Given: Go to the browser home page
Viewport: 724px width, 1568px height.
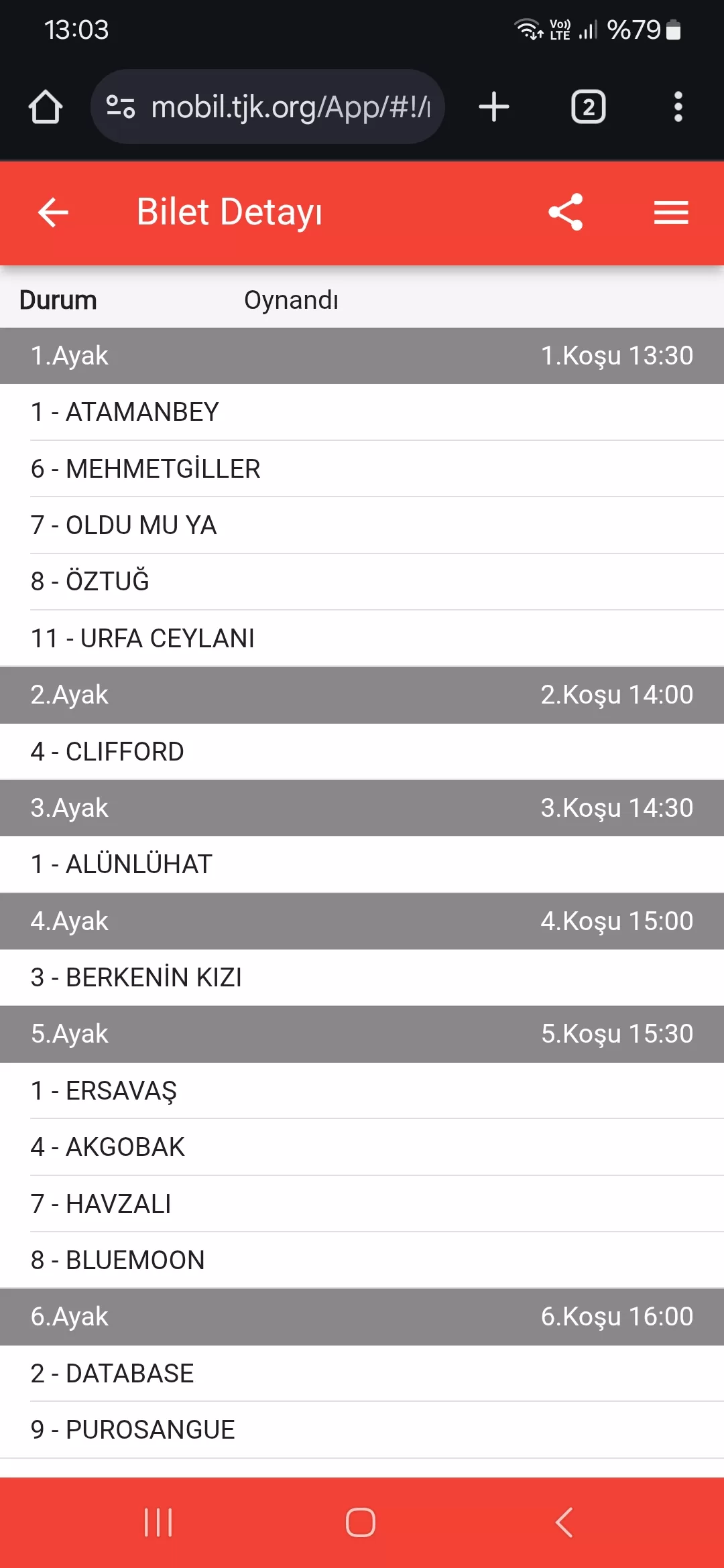Looking at the screenshot, I should tap(46, 107).
